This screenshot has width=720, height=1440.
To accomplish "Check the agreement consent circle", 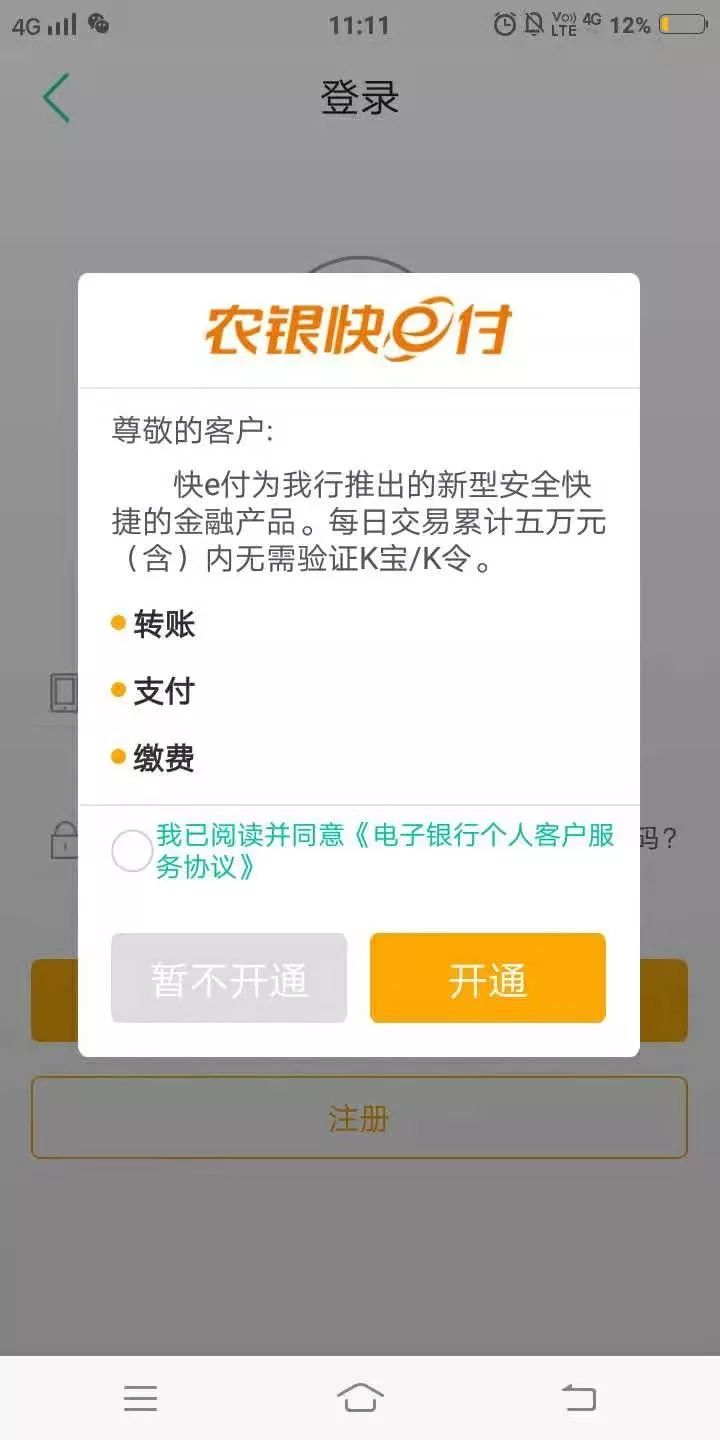I will (131, 851).
